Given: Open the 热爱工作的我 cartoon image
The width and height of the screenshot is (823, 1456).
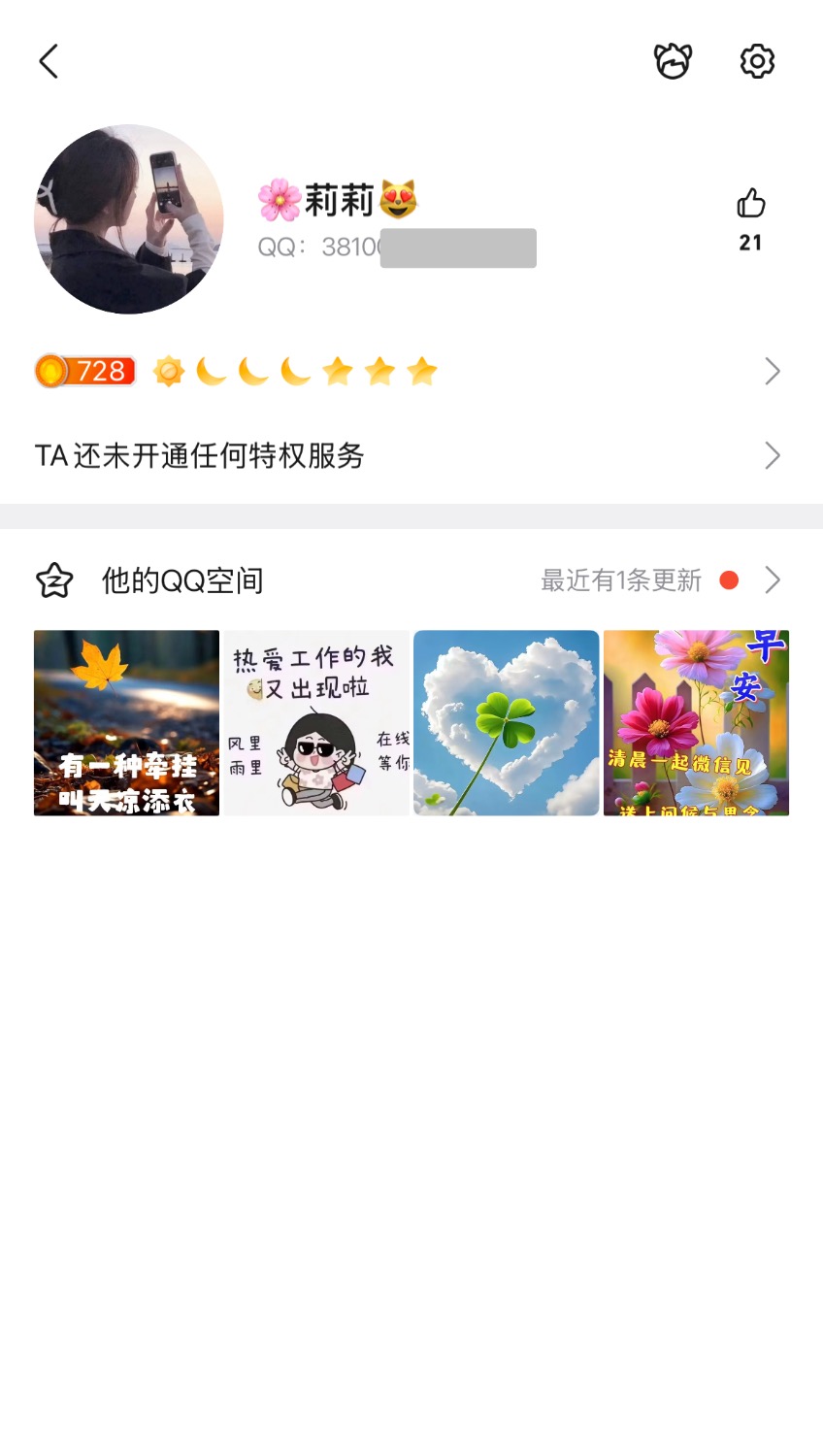Looking at the screenshot, I should (x=316, y=723).
